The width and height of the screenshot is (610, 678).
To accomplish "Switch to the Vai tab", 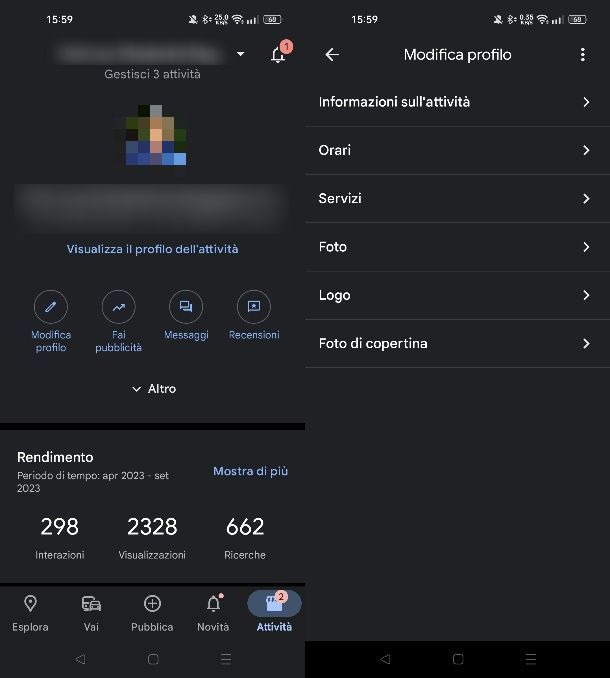I will [91, 612].
